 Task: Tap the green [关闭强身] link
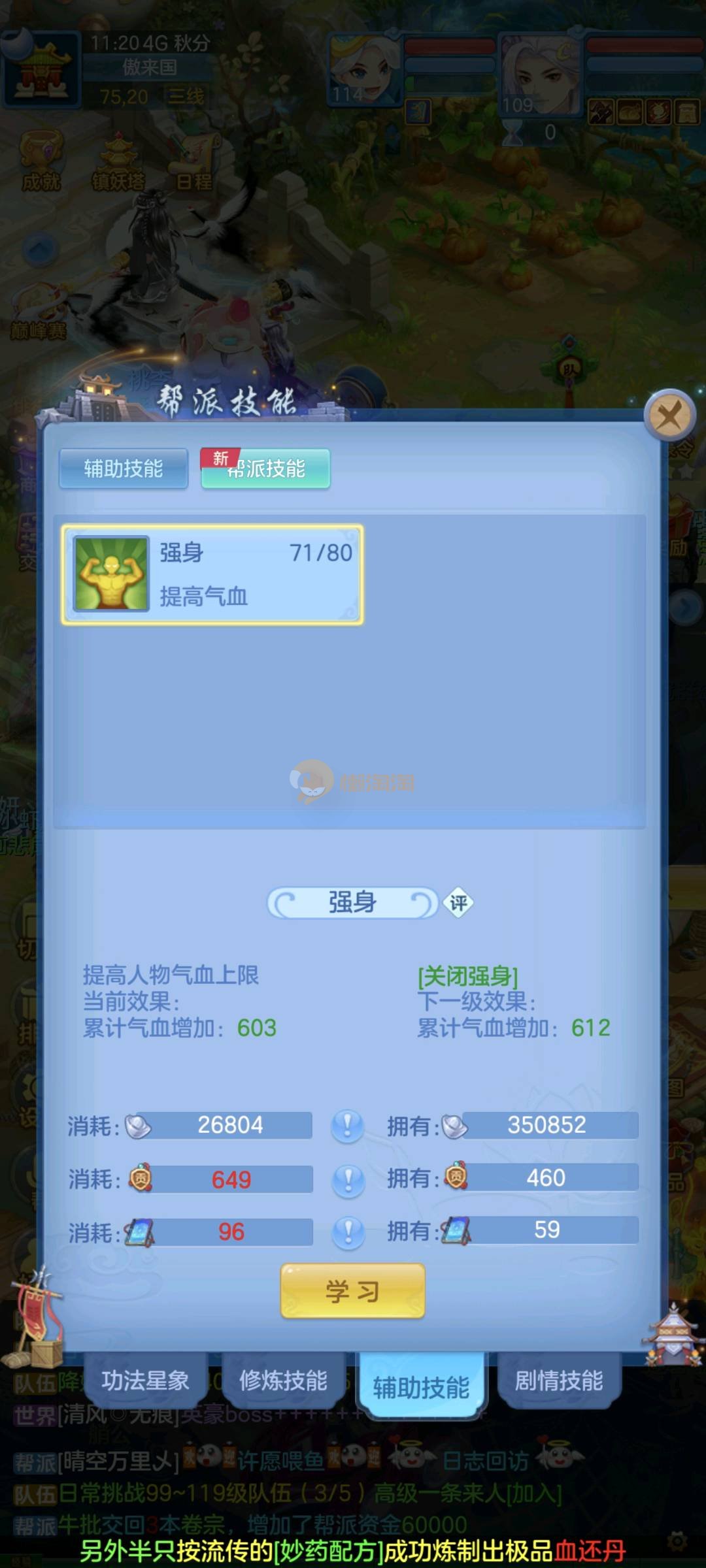(x=468, y=976)
